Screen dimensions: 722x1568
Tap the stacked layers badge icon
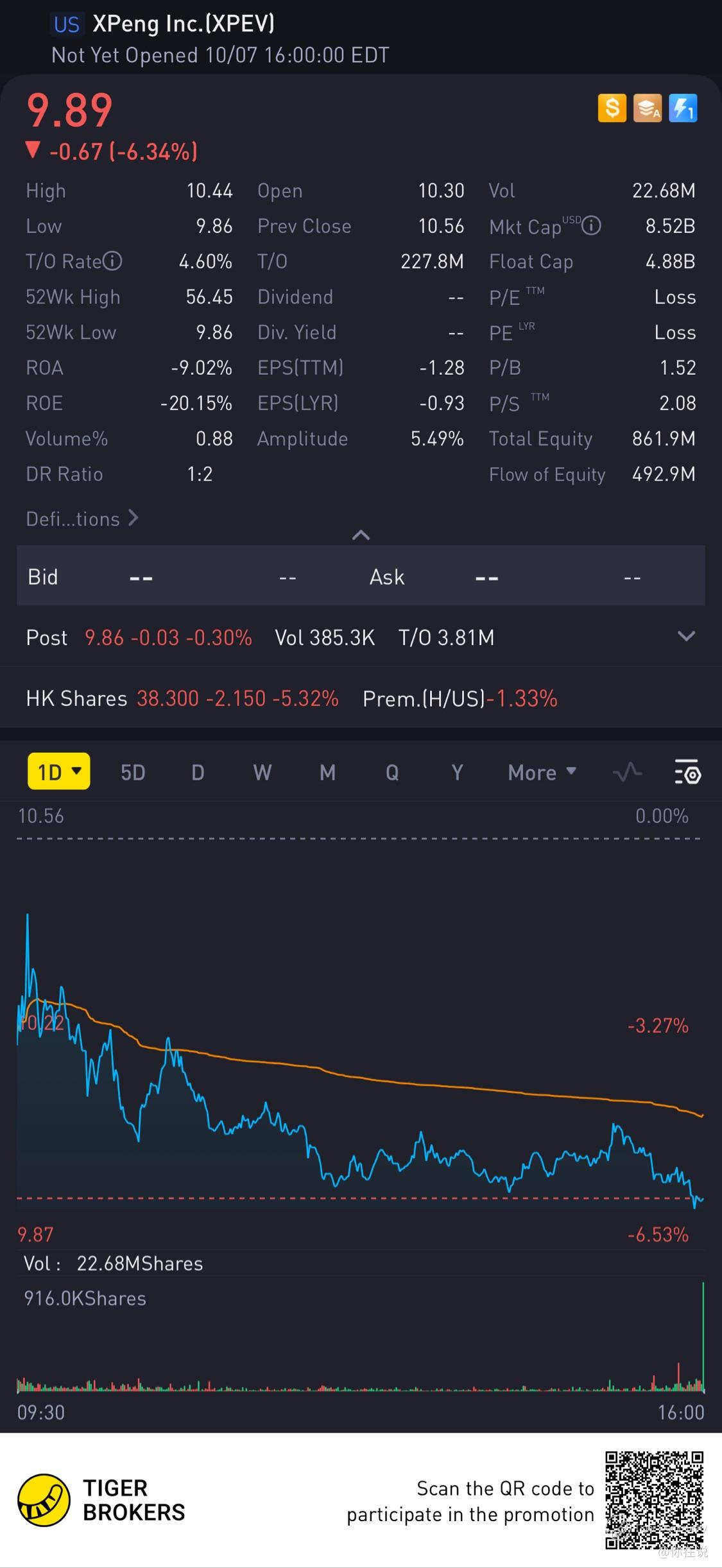(x=647, y=108)
